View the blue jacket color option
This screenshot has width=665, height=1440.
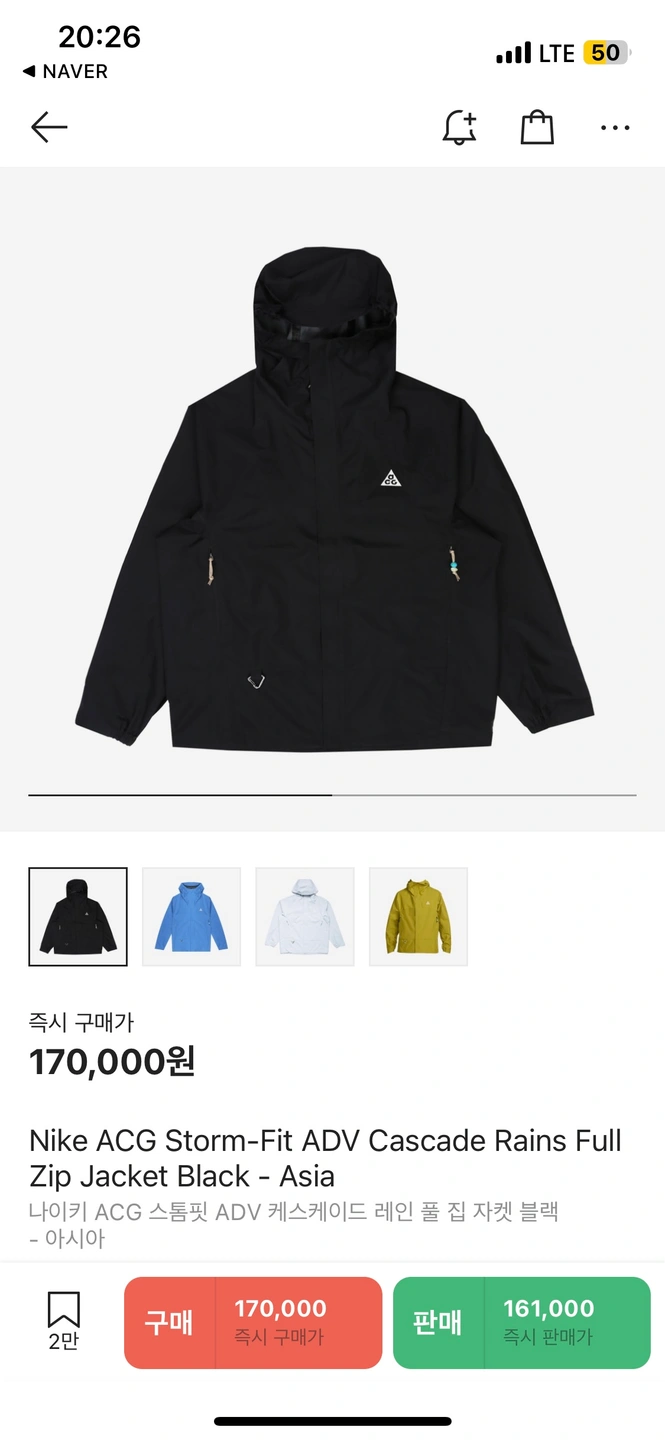191,917
